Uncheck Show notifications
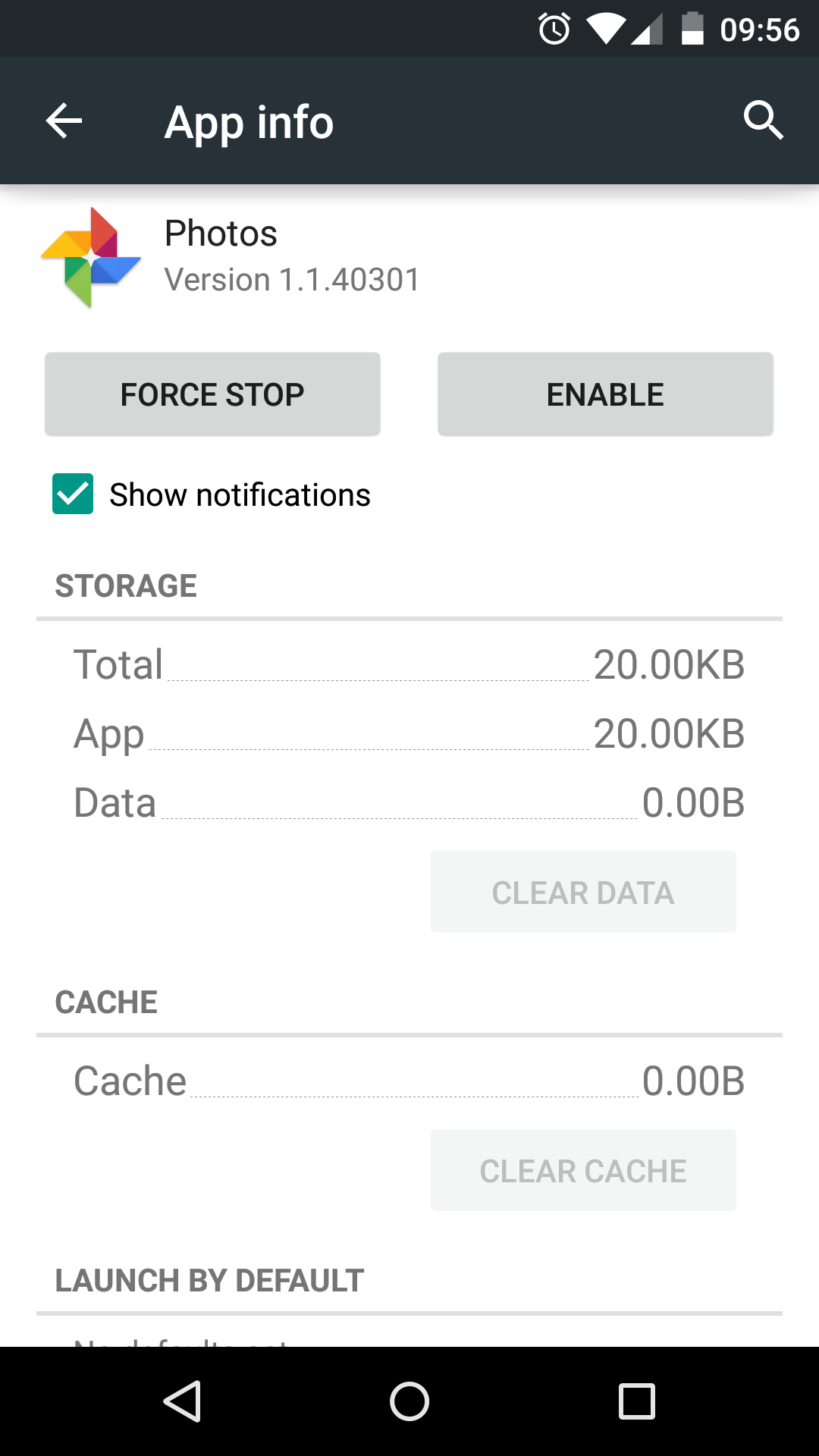Image resolution: width=819 pixels, height=1456 pixels. [73, 494]
